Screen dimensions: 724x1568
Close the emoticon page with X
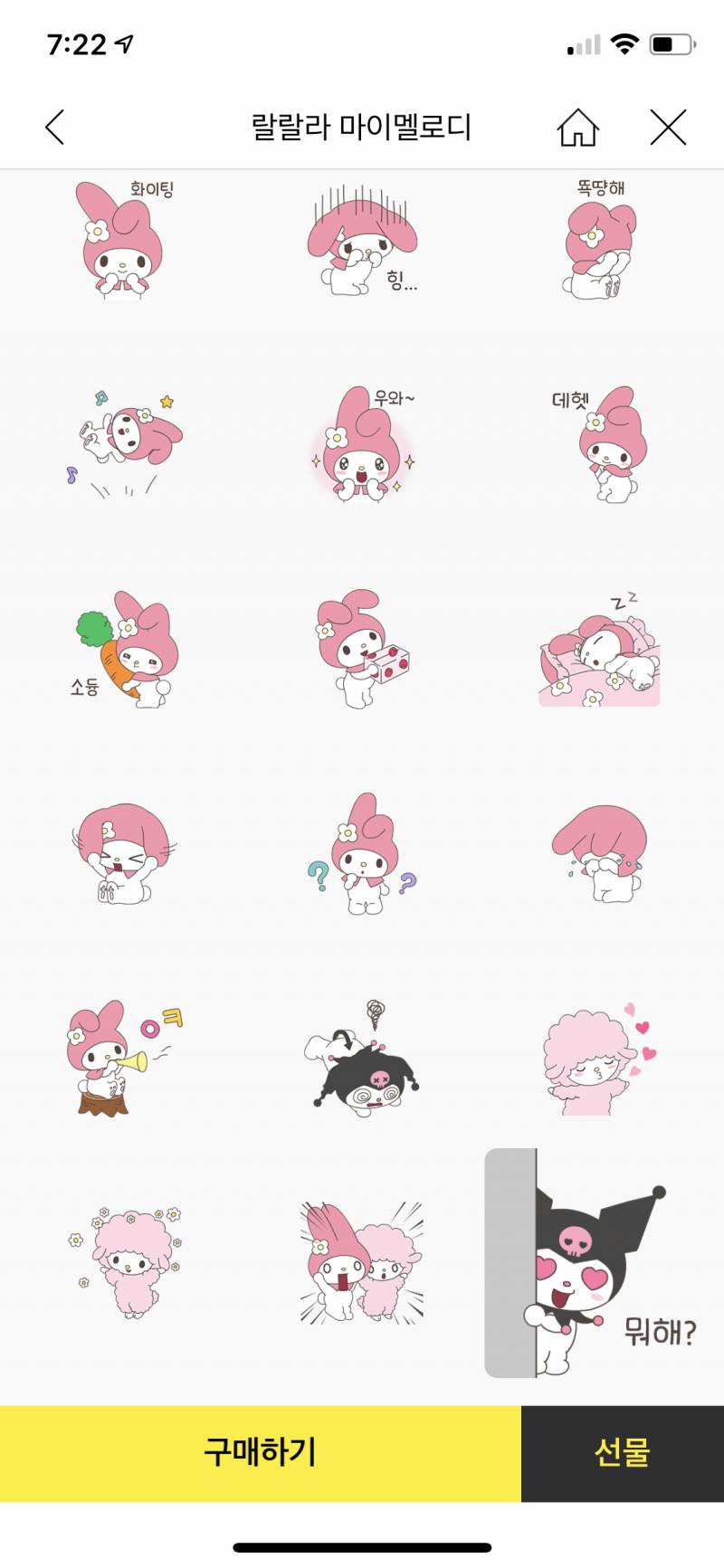[x=668, y=128]
